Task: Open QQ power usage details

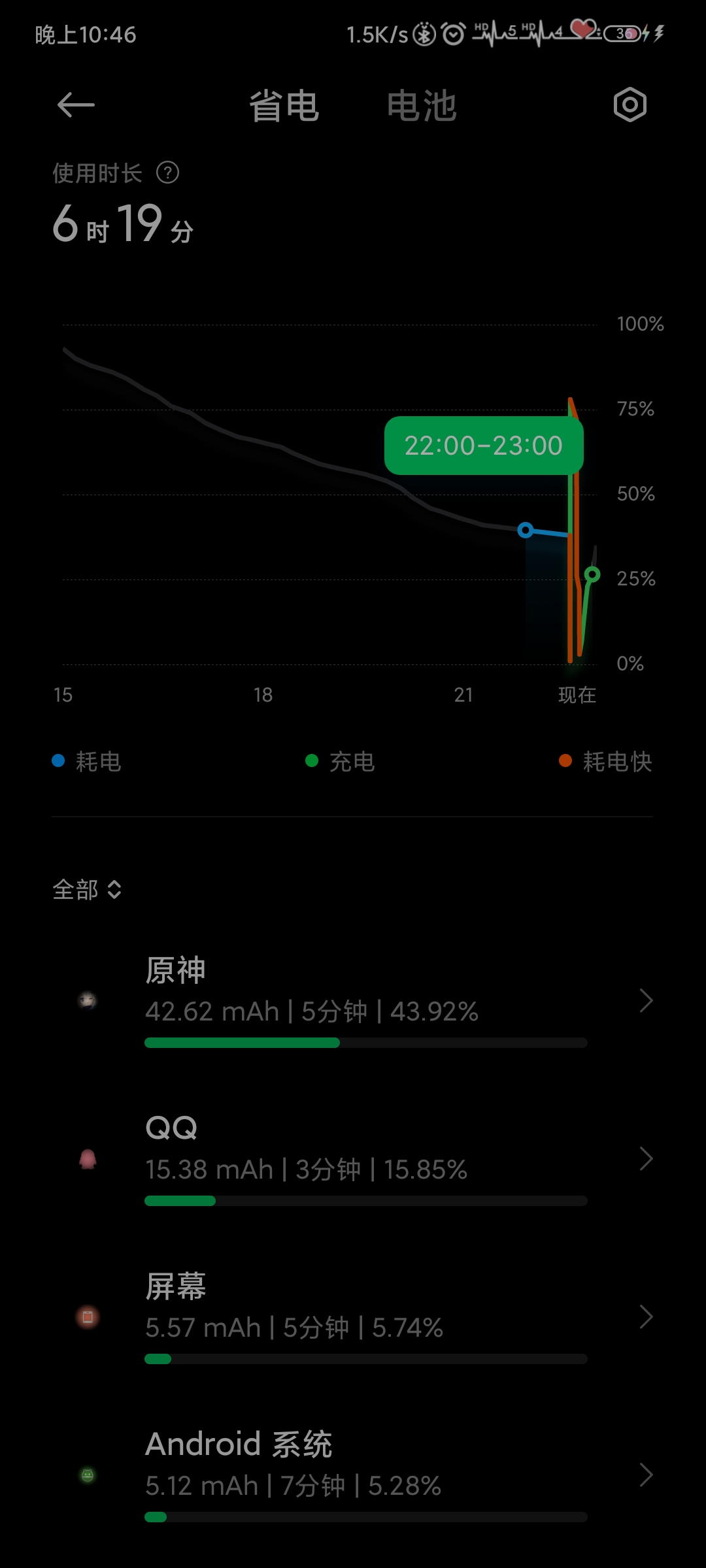Action: (x=366, y=1158)
